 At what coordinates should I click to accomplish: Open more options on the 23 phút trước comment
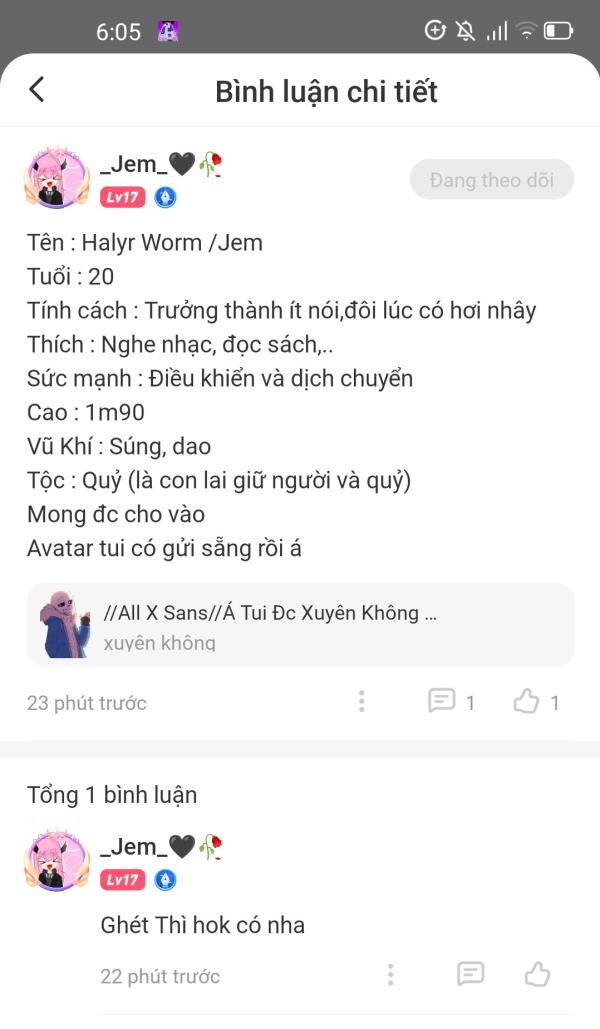(361, 702)
